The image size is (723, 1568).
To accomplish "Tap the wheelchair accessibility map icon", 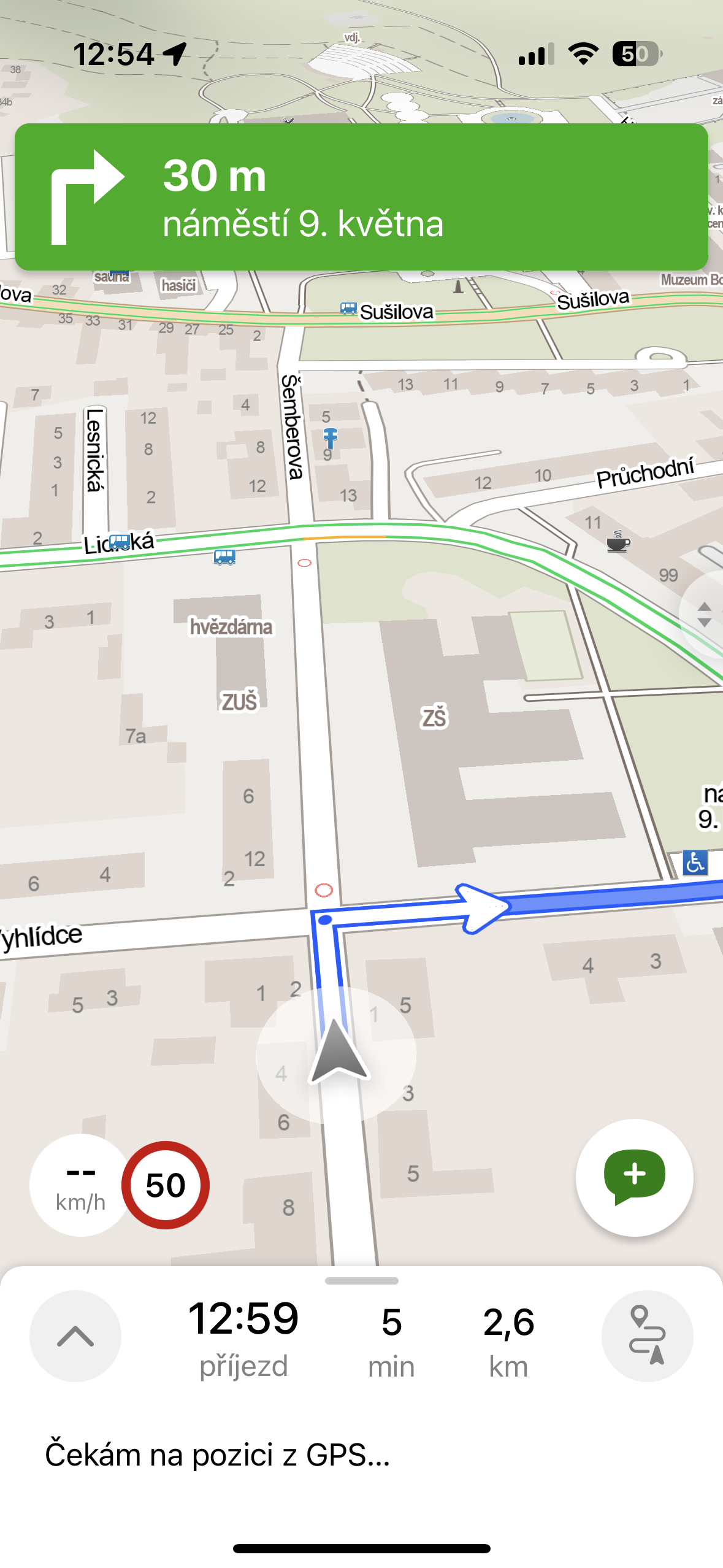I will tap(695, 863).
